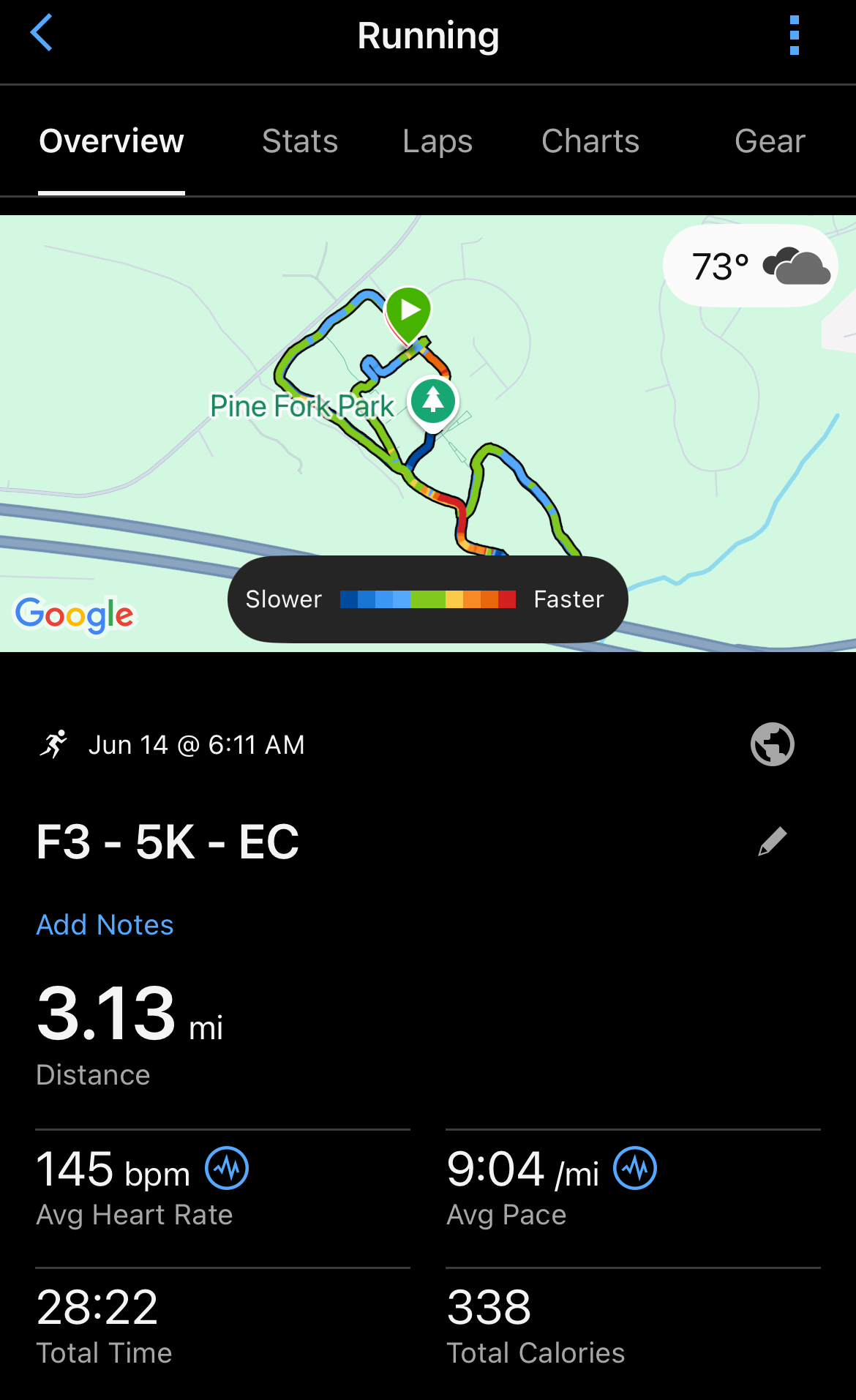Viewport: 856px width, 1400px height.
Task: Tap the globe privacy icon
Action: [x=772, y=744]
